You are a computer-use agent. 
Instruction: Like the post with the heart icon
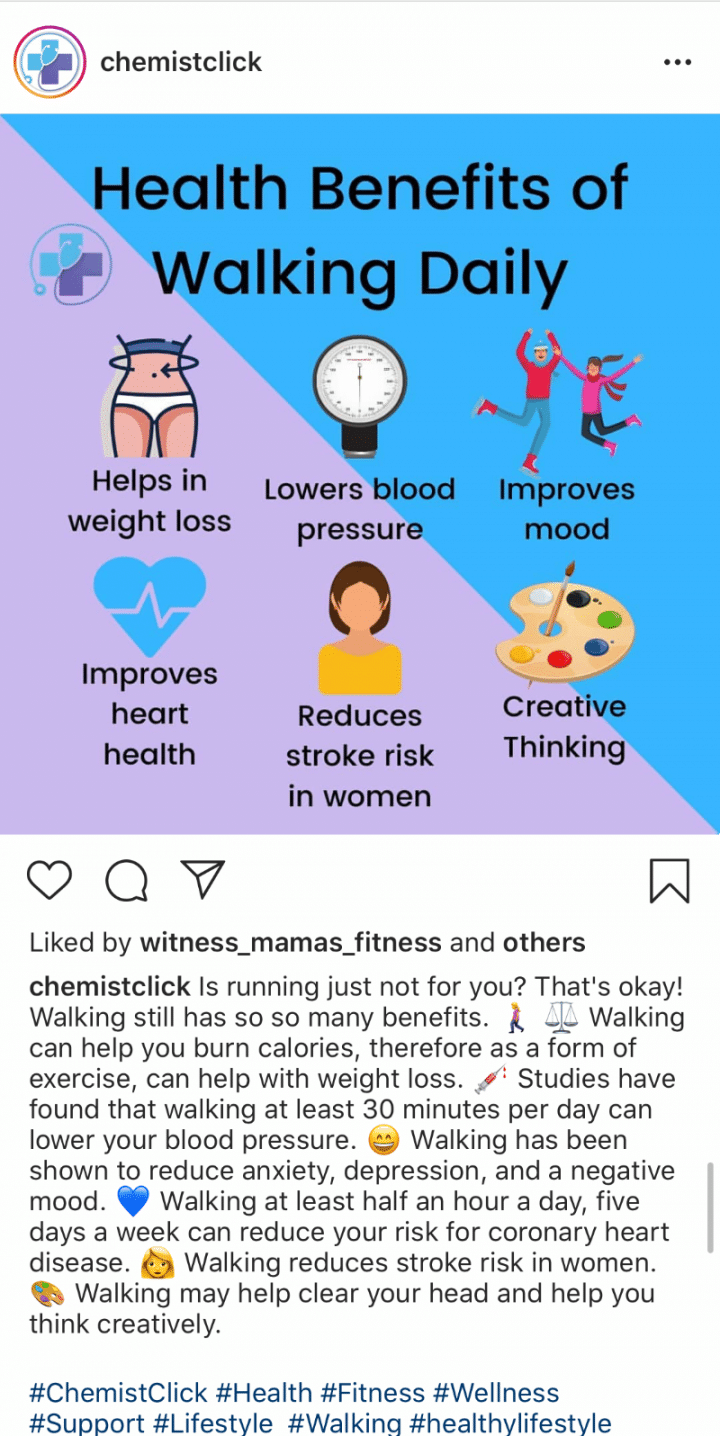[x=49, y=880]
